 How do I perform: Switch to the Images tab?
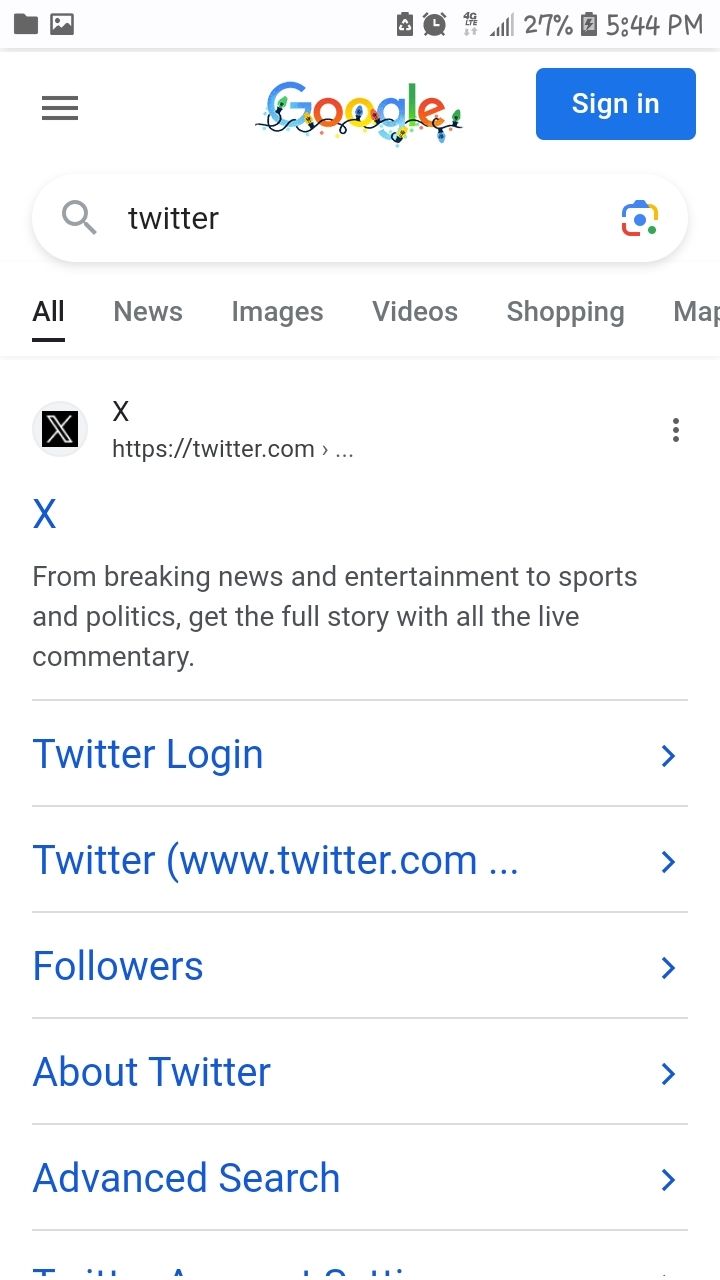point(277,312)
